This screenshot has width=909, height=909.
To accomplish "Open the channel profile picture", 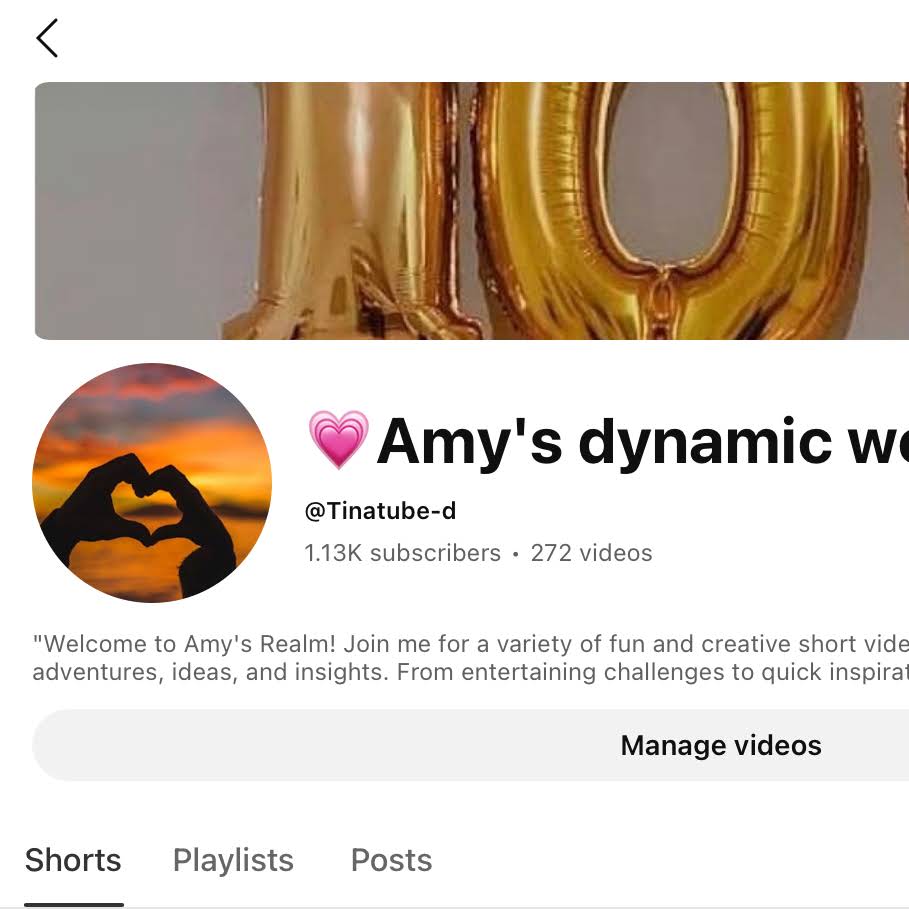I will [152, 482].
